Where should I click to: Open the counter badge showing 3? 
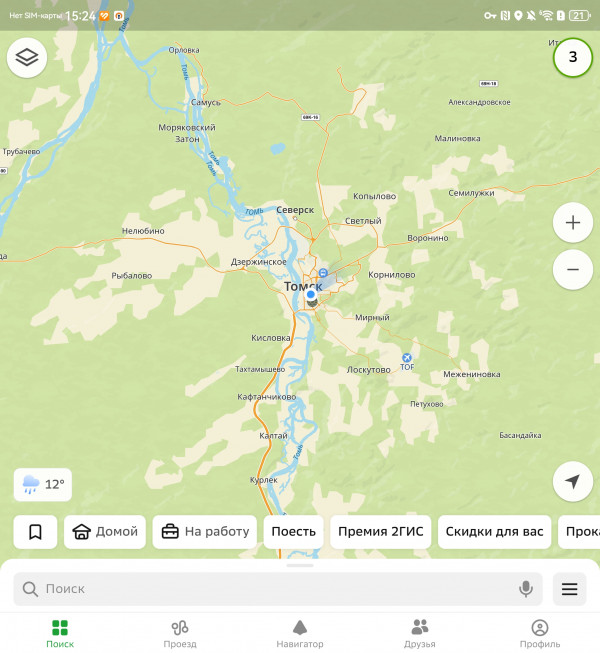pos(572,57)
